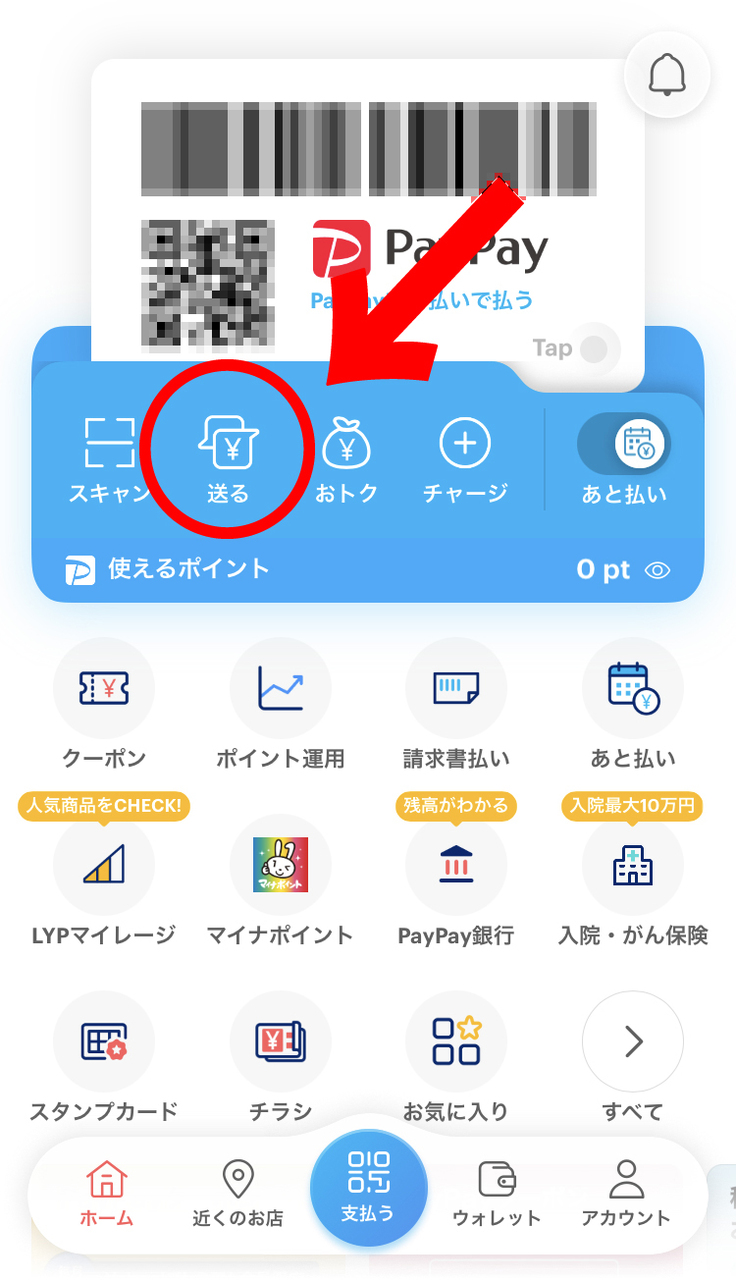This screenshot has width=736, height=1280.
Task: Open スタンプカード stamp cards
Action: click(x=104, y=1042)
